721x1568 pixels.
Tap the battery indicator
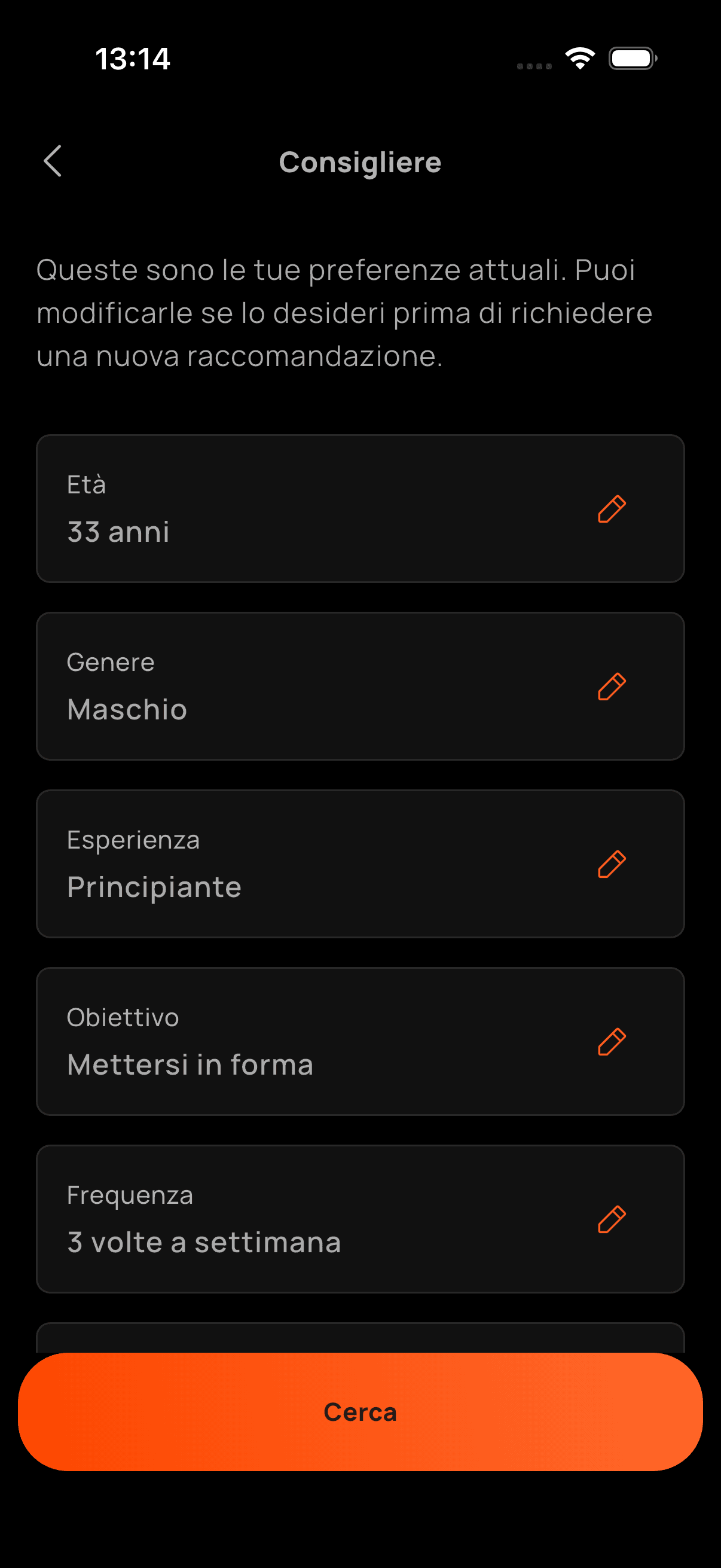point(631,58)
